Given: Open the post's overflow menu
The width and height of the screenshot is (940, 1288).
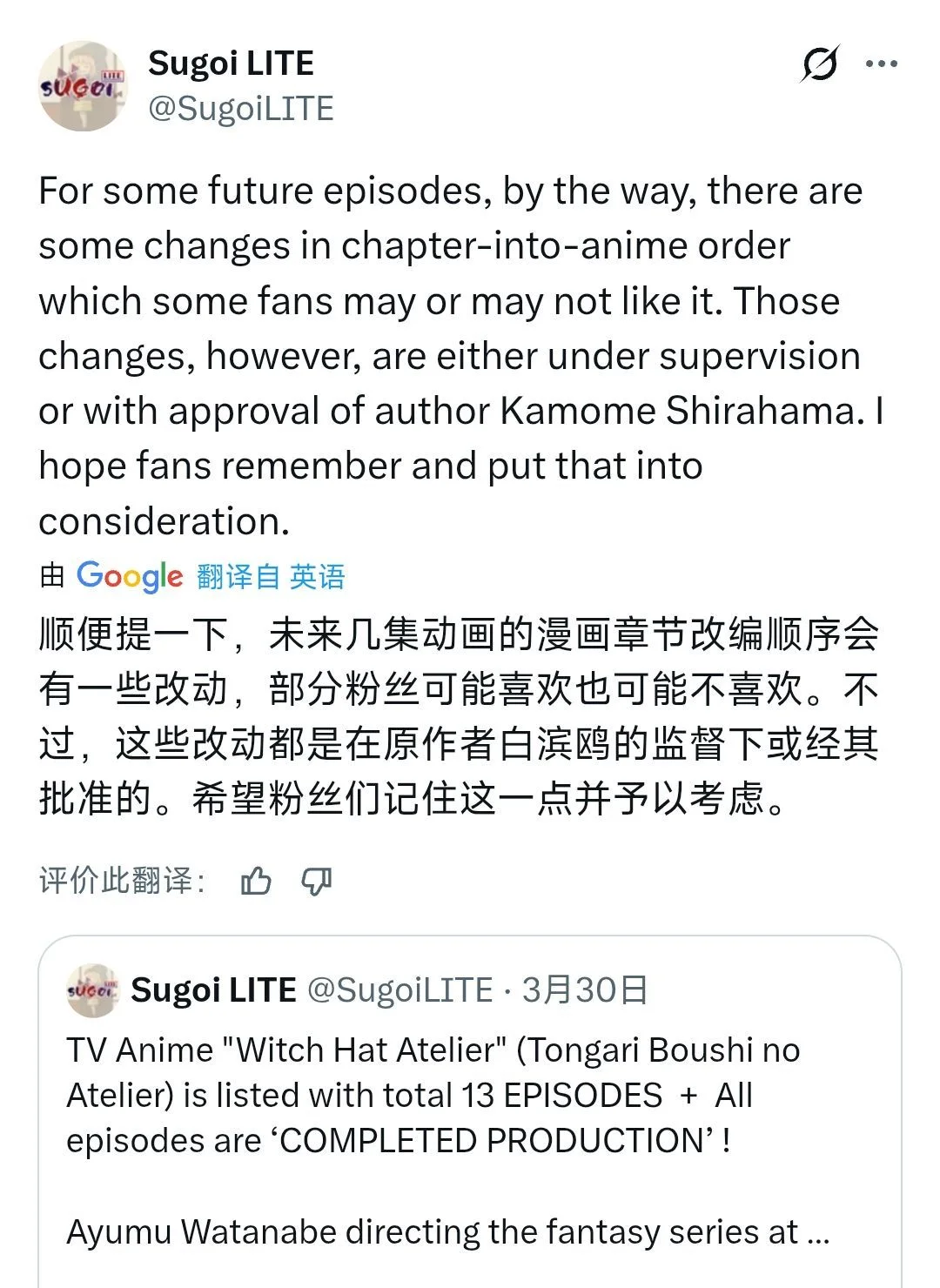Looking at the screenshot, I should [881, 64].
